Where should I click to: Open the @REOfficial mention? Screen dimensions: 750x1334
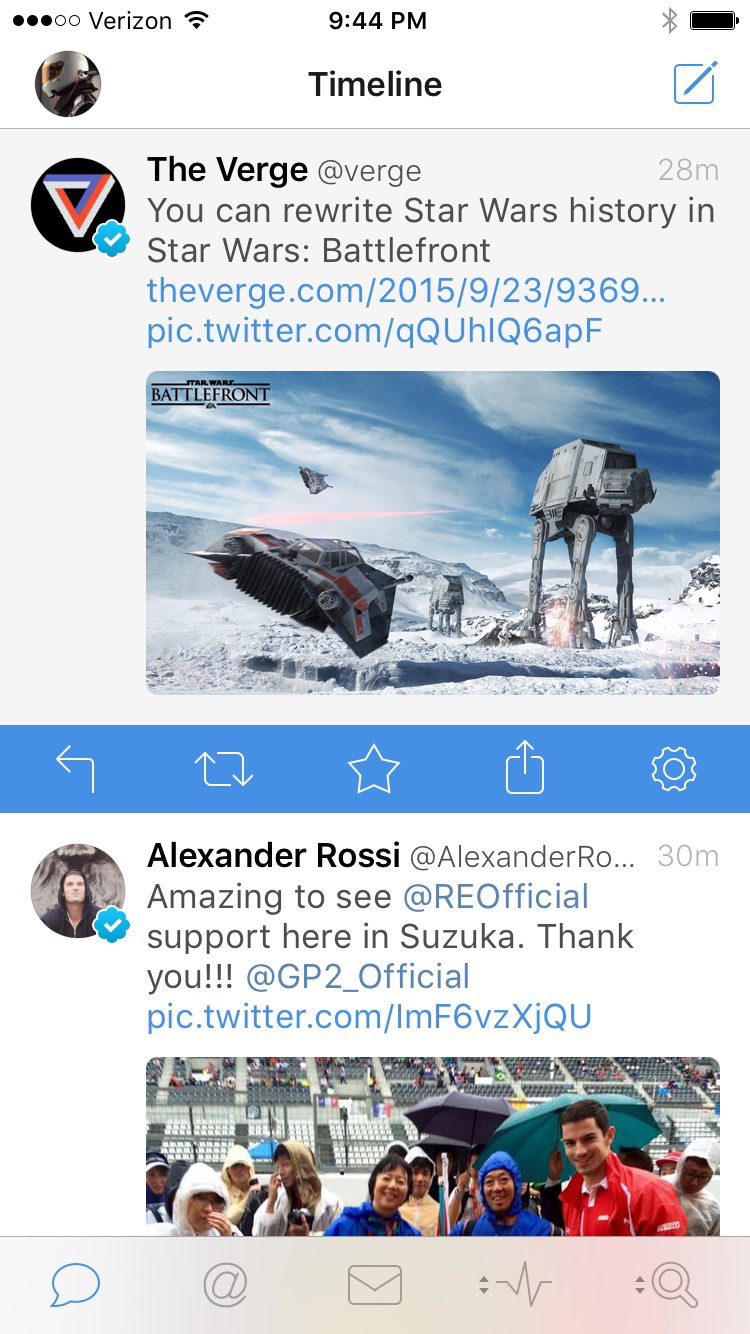click(x=495, y=897)
